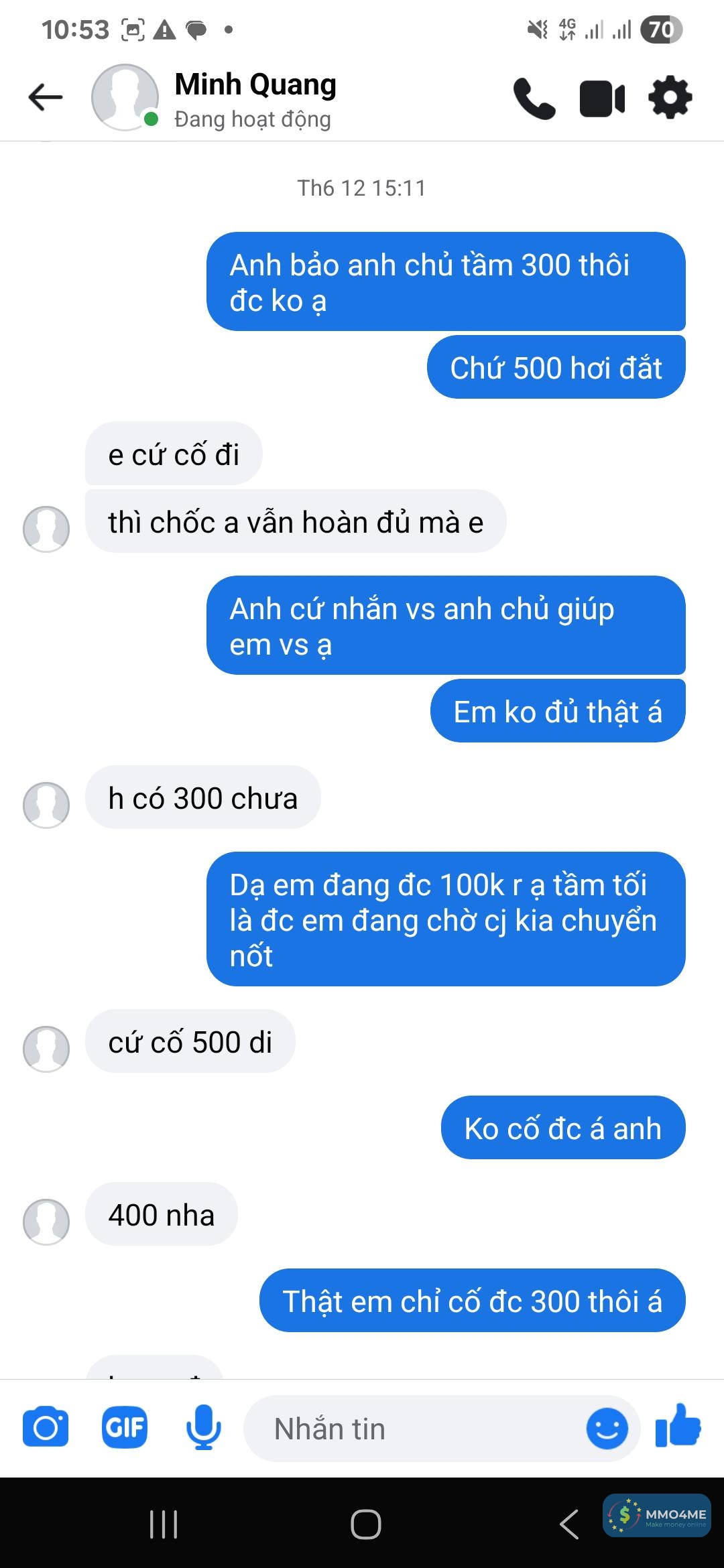Screen dimensions: 724x1568
Task: Open the GIF picker
Action: point(125,1428)
